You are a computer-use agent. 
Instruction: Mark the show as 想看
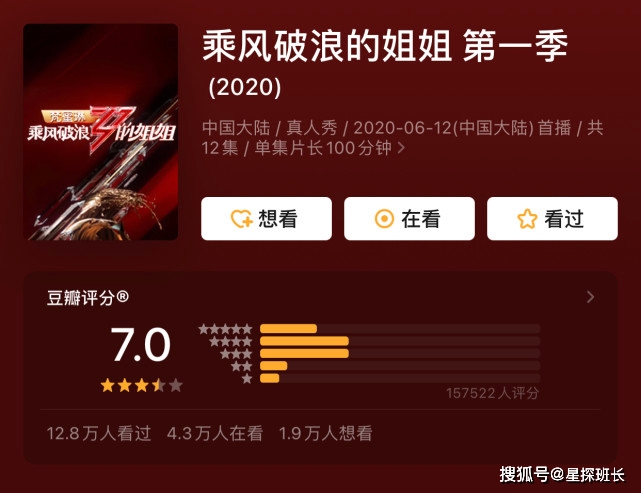pyautogui.click(x=265, y=219)
